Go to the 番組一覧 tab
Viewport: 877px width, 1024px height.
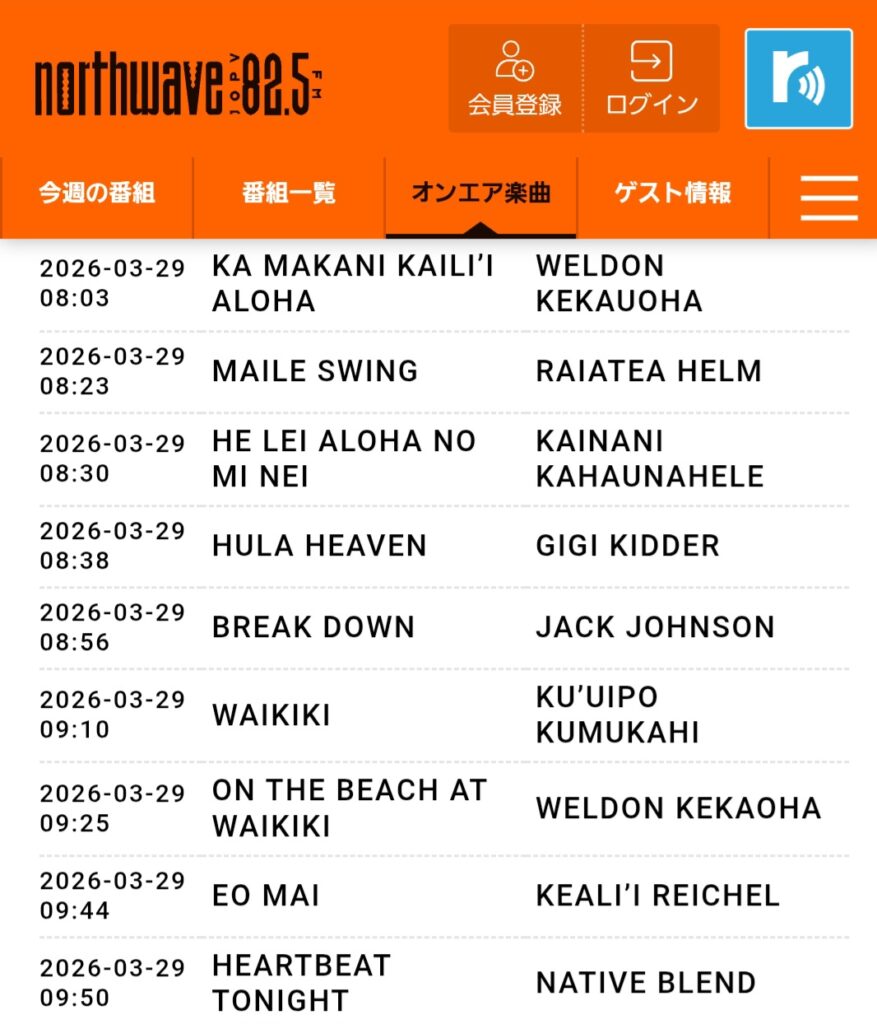click(x=289, y=194)
